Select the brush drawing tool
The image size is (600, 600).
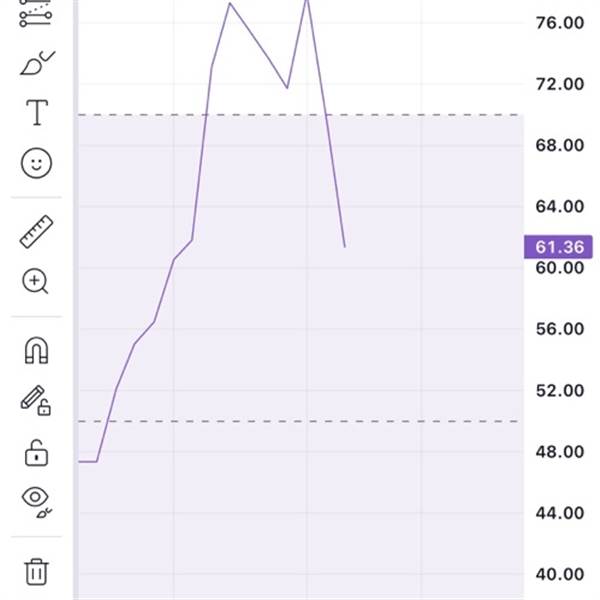click(36, 64)
